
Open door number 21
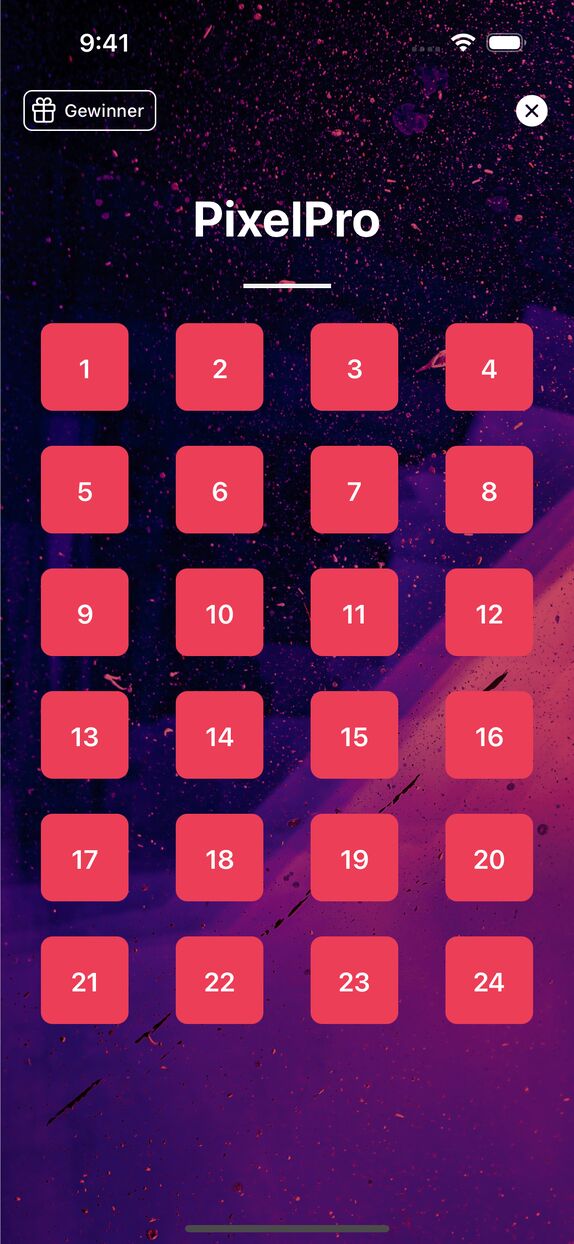click(x=85, y=980)
